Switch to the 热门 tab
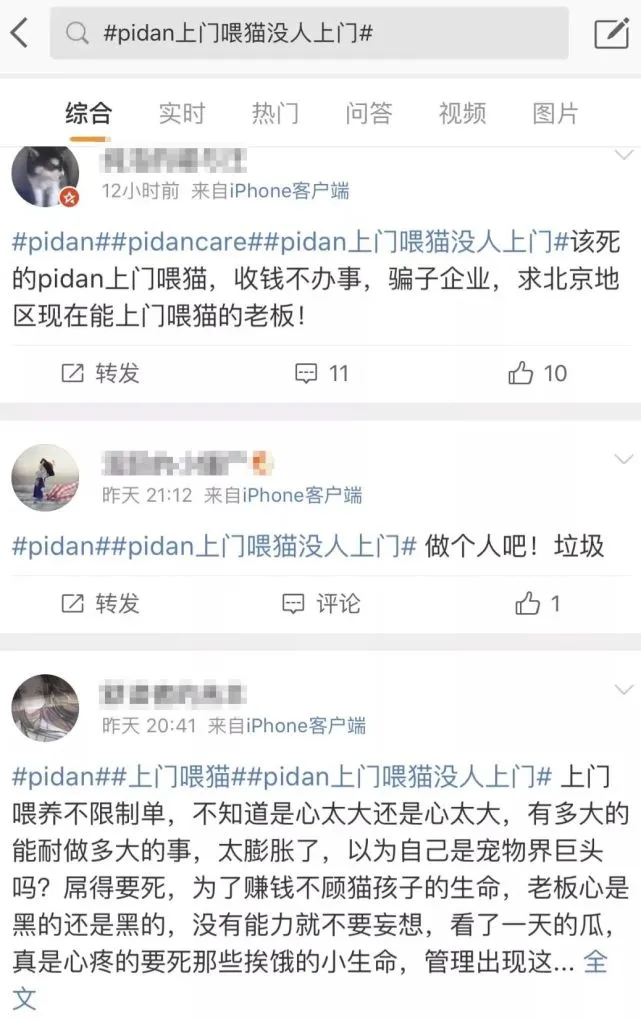 (274, 113)
